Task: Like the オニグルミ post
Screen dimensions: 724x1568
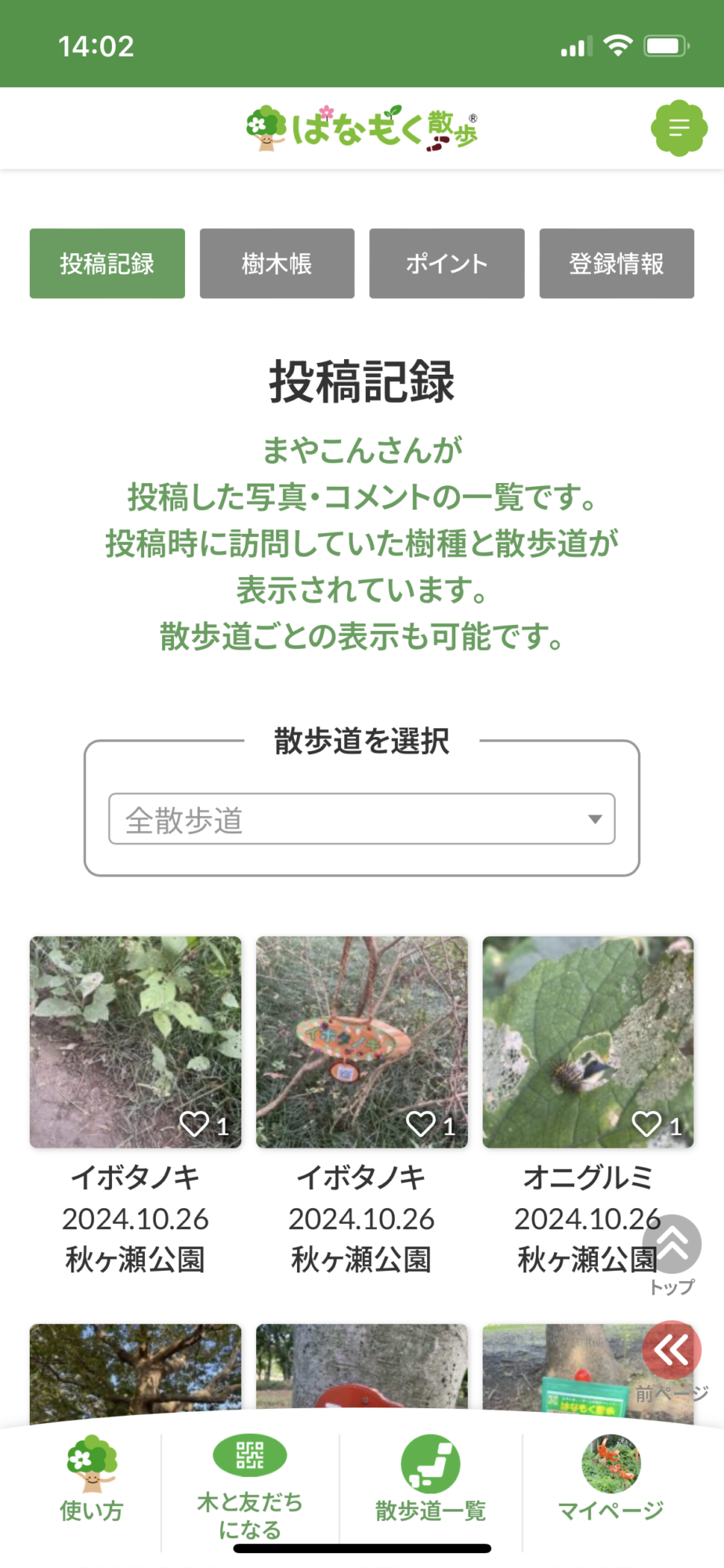Action: click(647, 1124)
